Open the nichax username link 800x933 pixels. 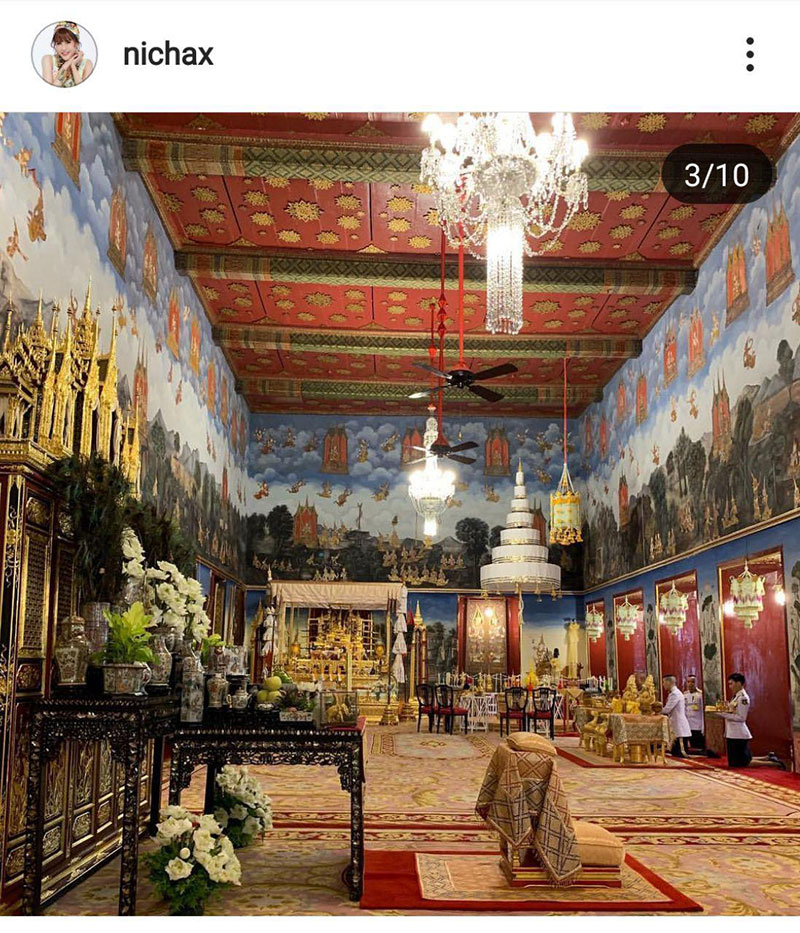point(168,54)
